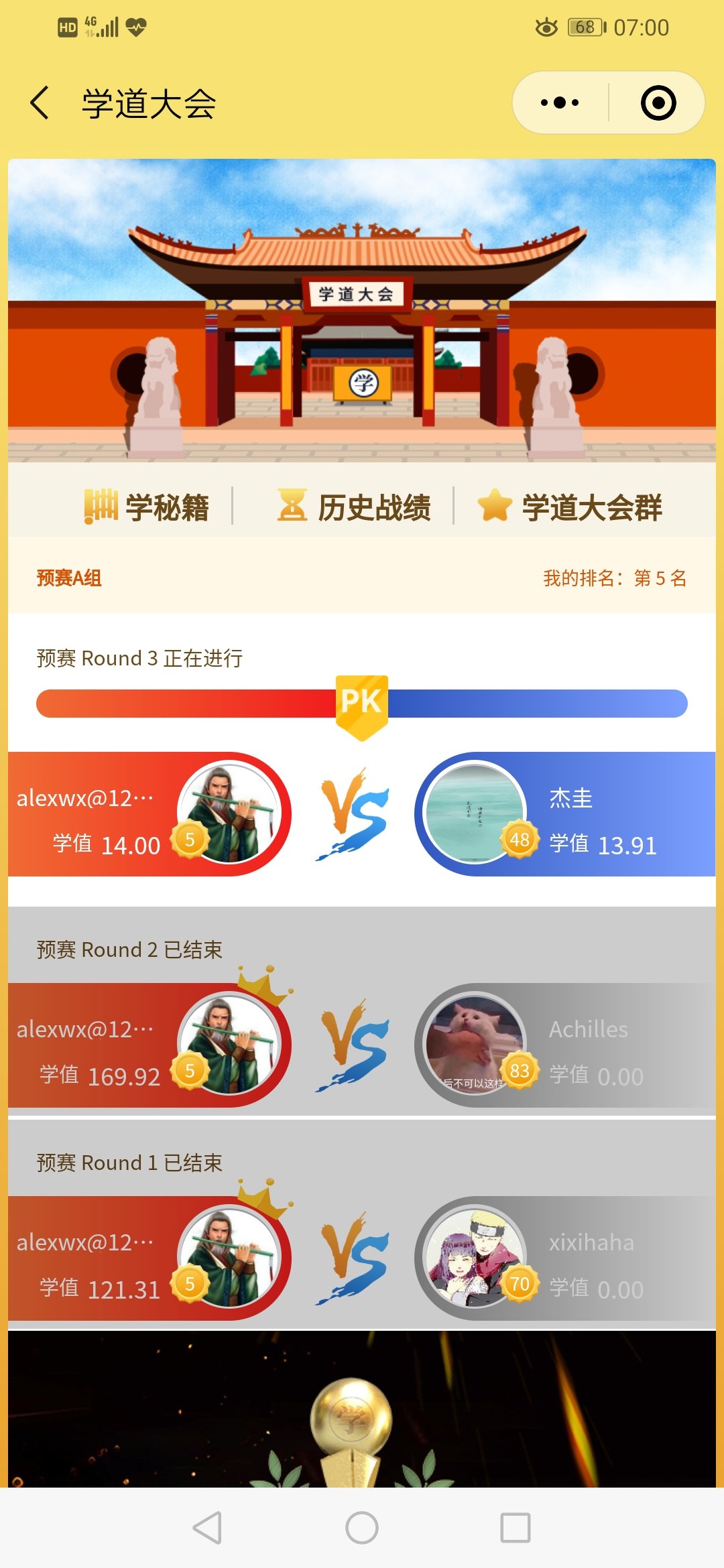Open the Round 2 match against Achilles
Viewport: 724px width, 1568px height.
pos(362,1045)
